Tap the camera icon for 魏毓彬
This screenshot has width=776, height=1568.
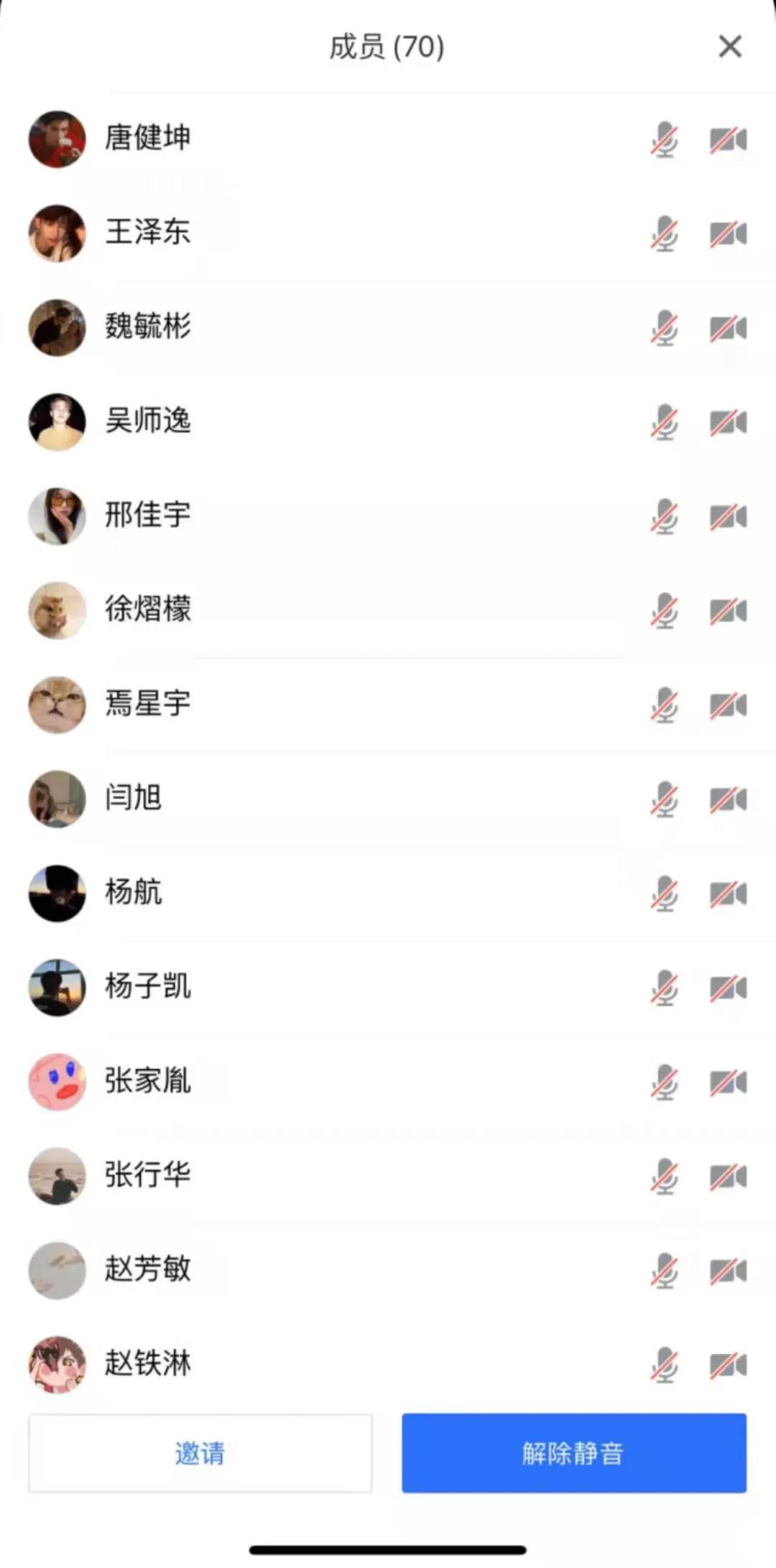pyautogui.click(x=728, y=328)
